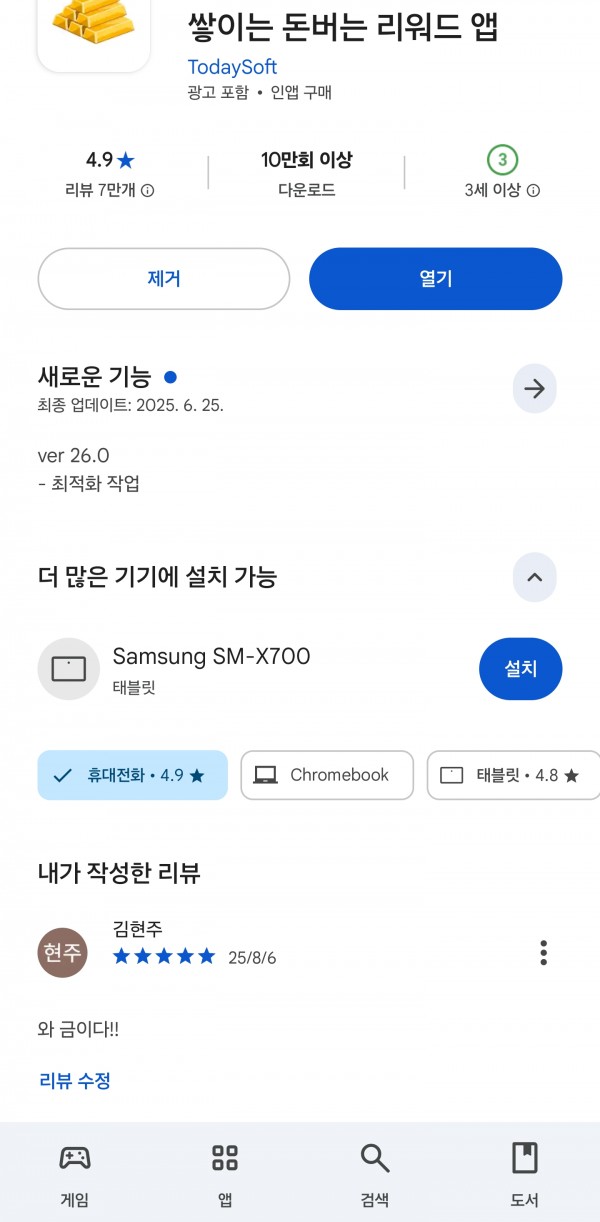The height and width of the screenshot is (1222, 600).
Task: Tap the info icon next to 3세 이상
Action: pyautogui.click(x=534, y=190)
